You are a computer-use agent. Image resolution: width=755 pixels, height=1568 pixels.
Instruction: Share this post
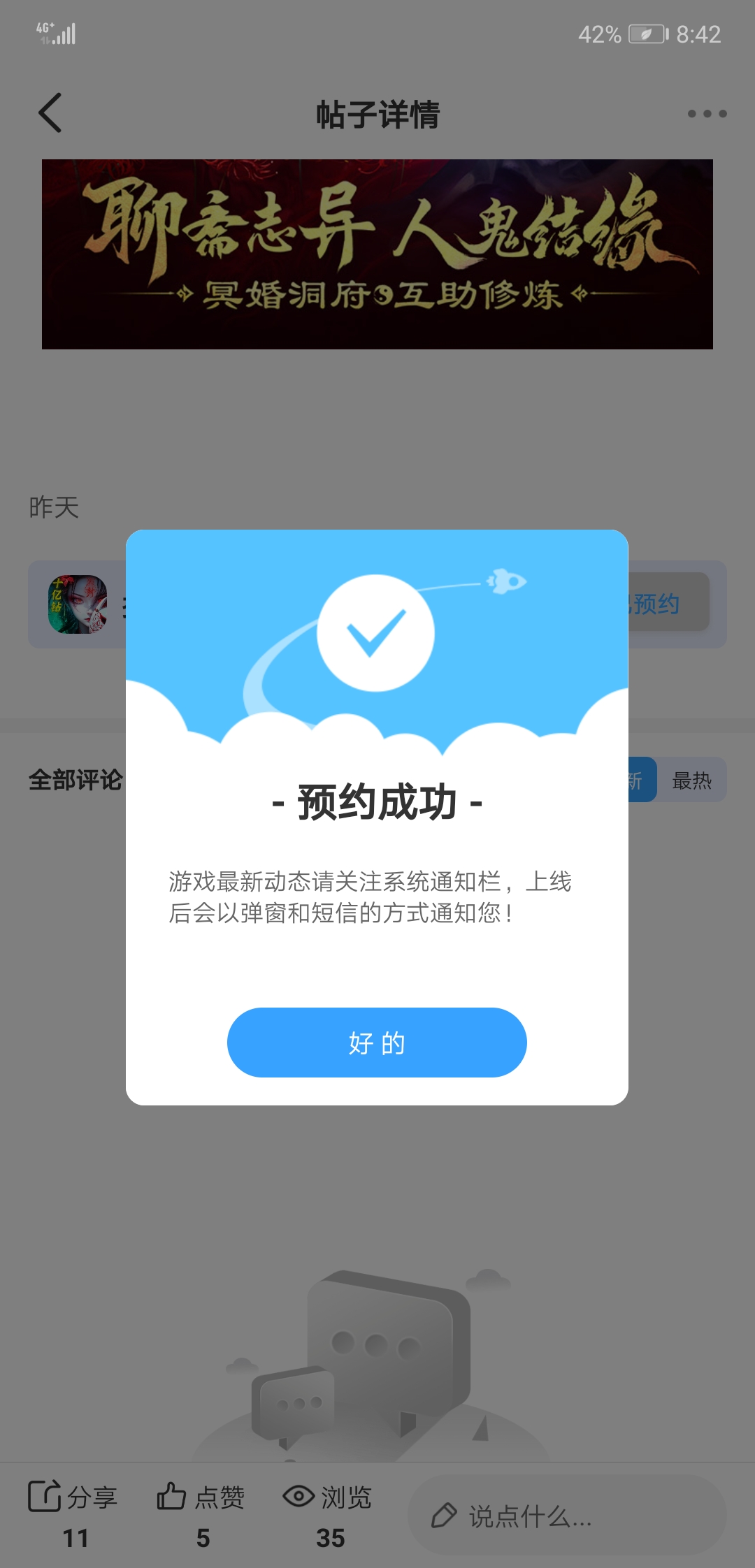coord(73,1511)
